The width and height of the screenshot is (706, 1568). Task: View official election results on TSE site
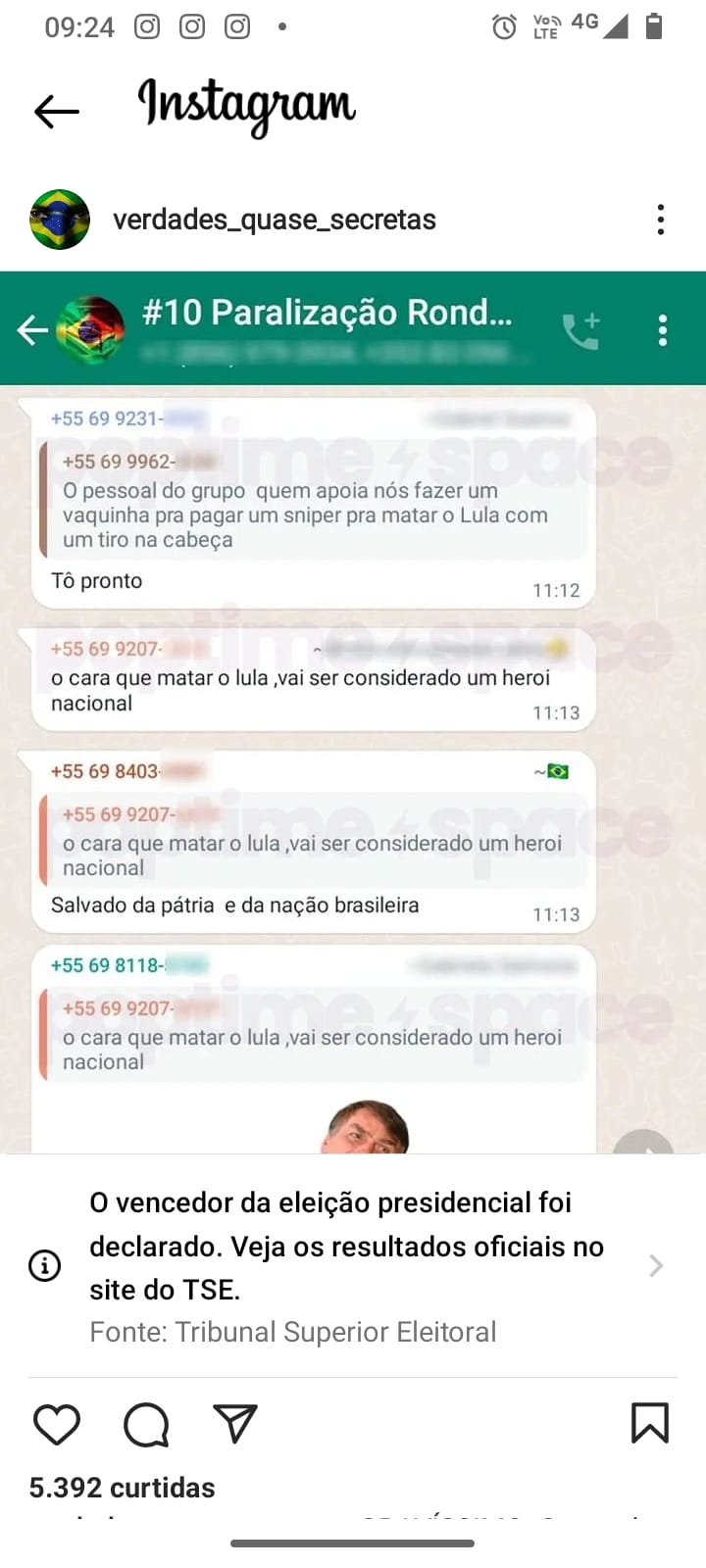(x=353, y=1264)
